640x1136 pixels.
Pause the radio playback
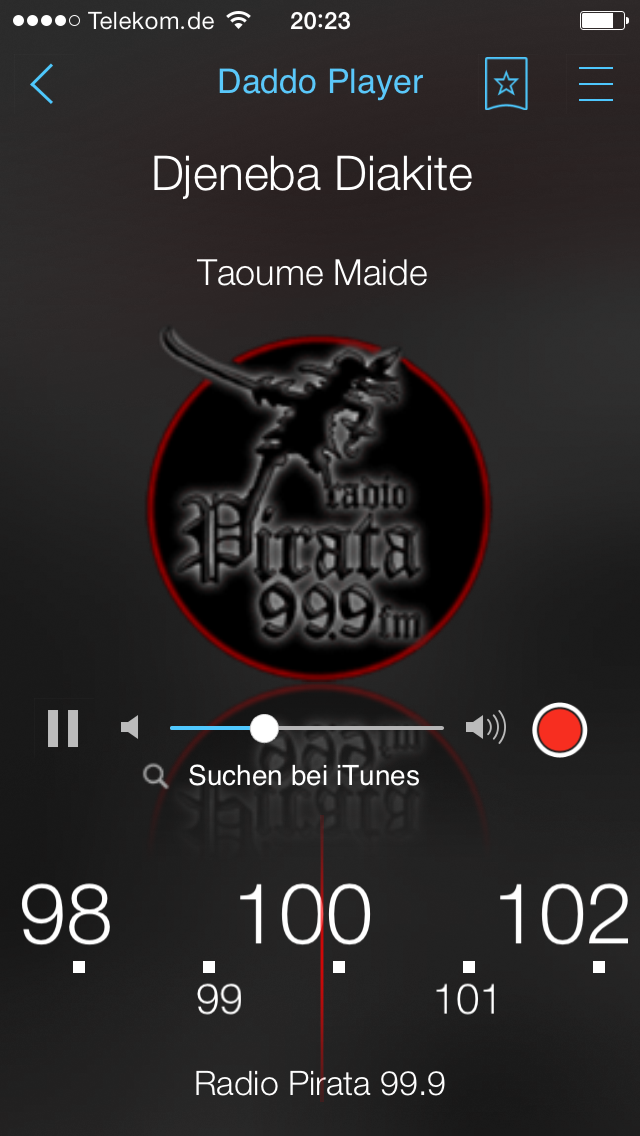[63, 728]
